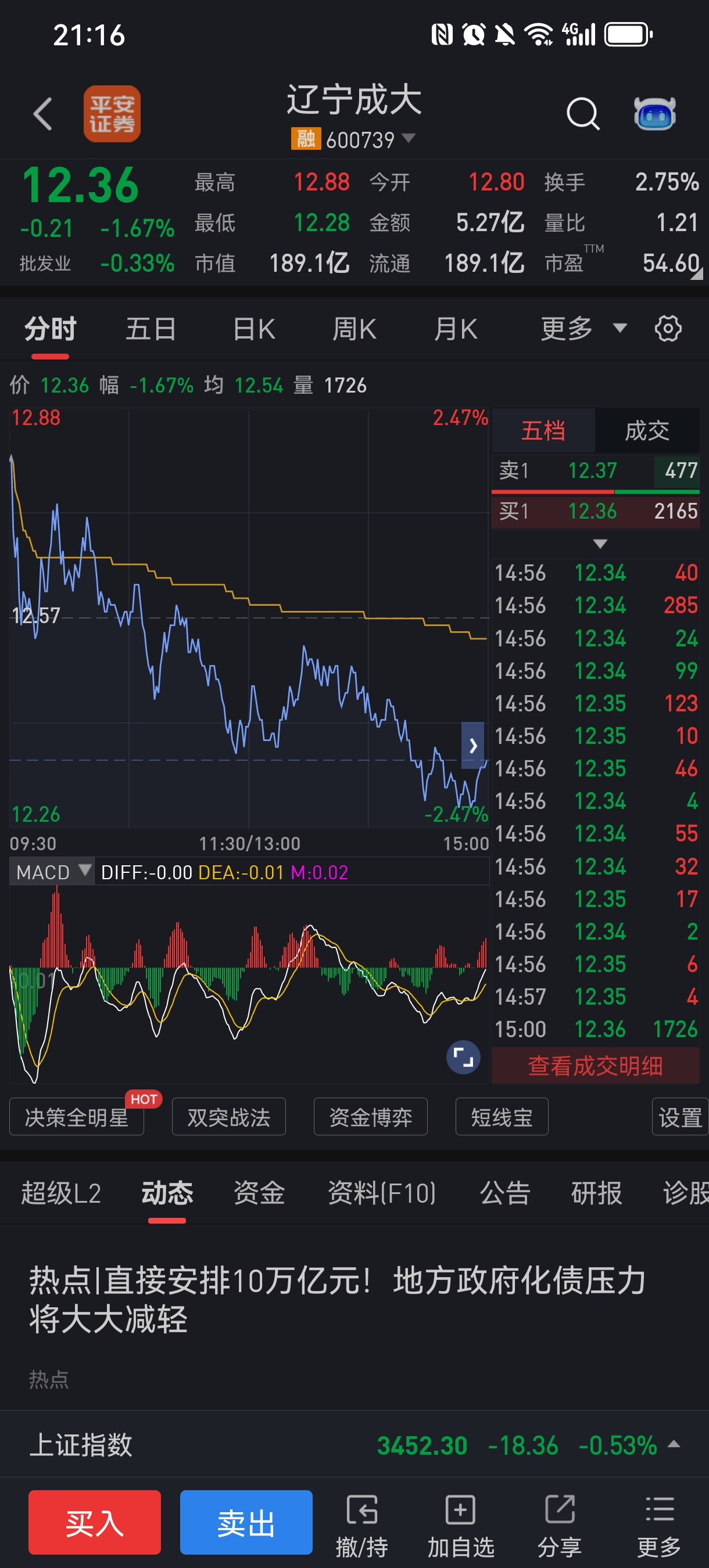Screen dimensions: 709x1568
Task: Switch order panel to 成交 tab
Action: coord(647,431)
